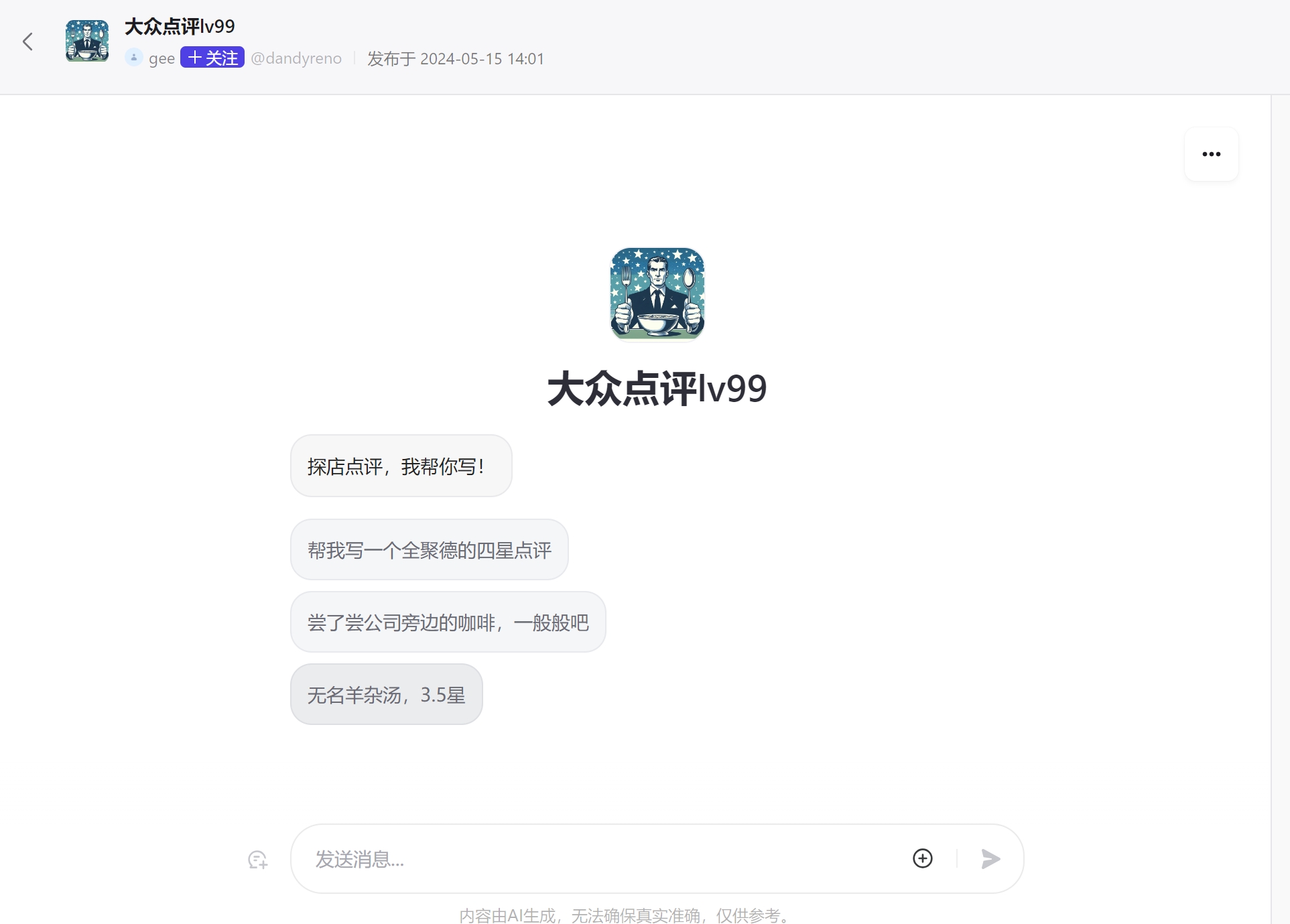Image resolution: width=1290 pixels, height=924 pixels.
Task: Open the plus attachment icon
Action: coord(923,858)
